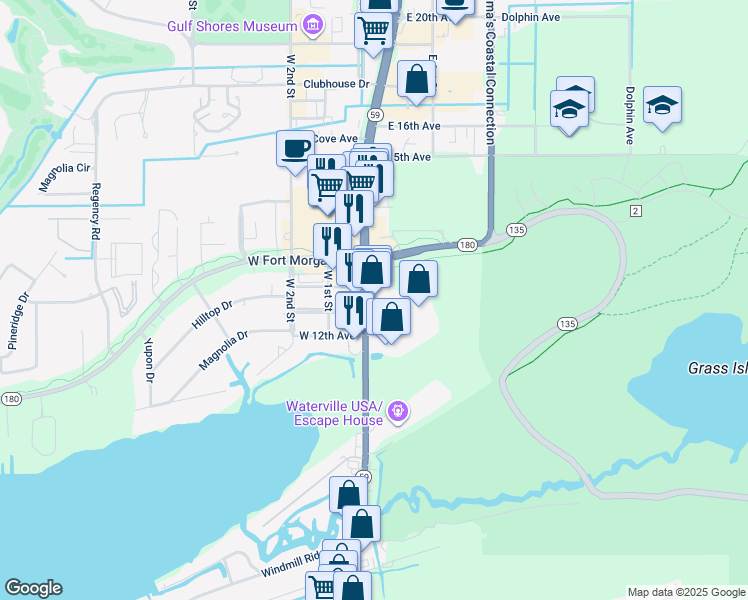Select the Waterville USA/Escape House marker

(x=398, y=411)
